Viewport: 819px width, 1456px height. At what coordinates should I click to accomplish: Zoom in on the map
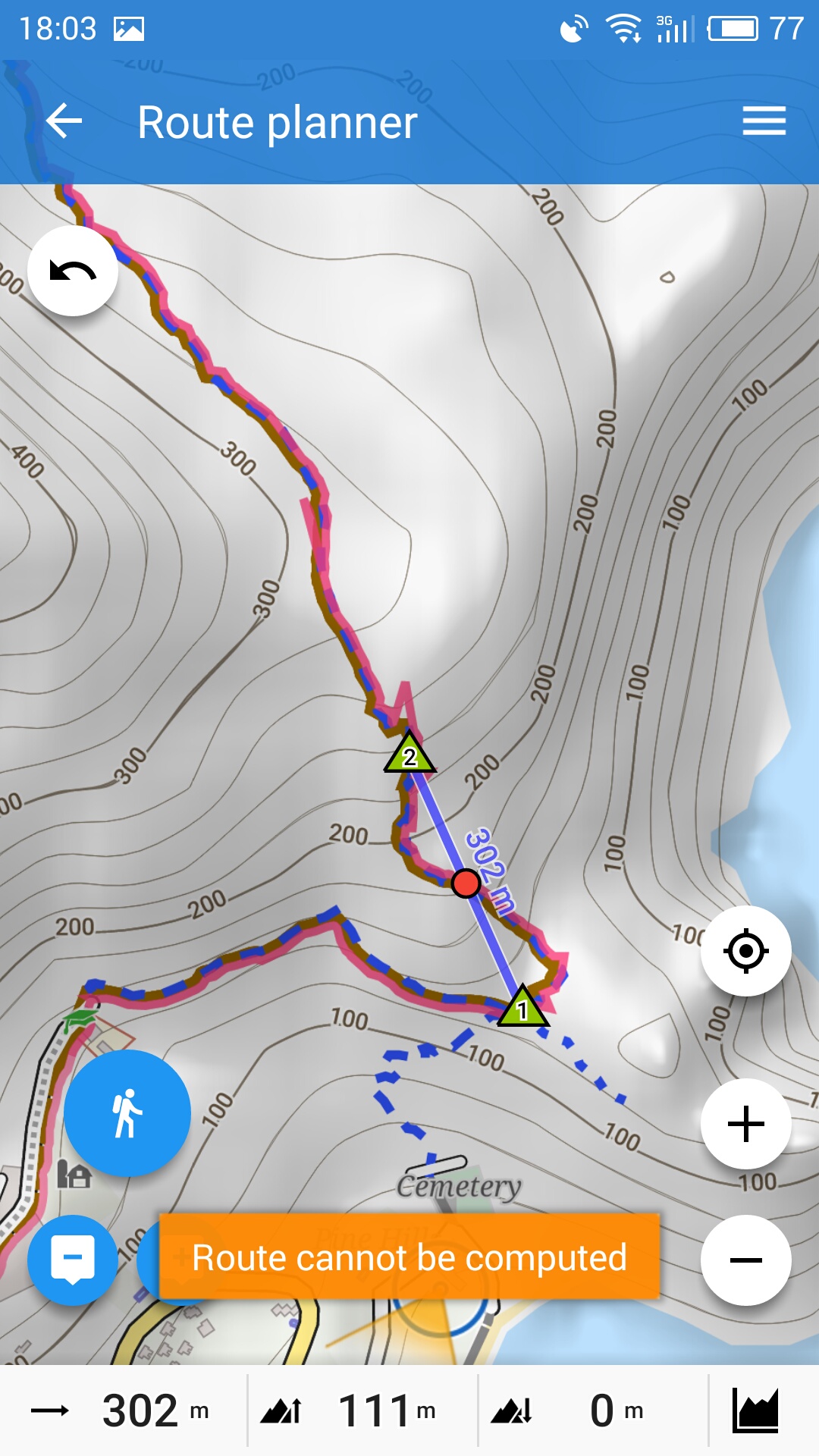point(745,1123)
